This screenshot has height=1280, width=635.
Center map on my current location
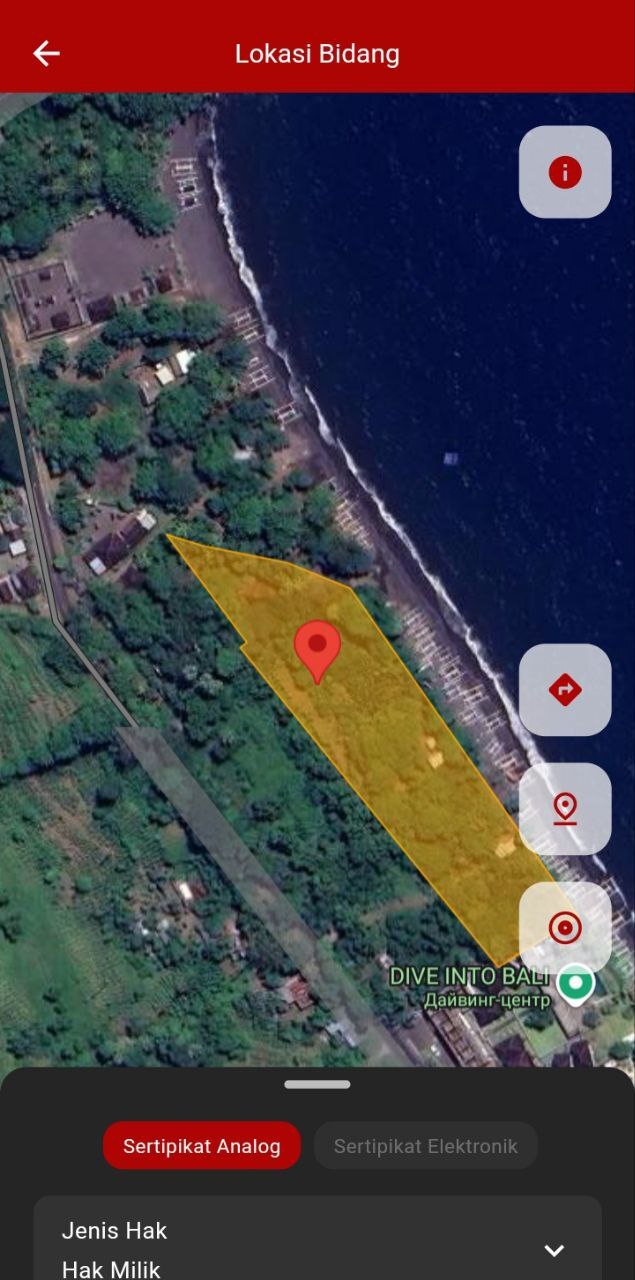tap(565, 928)
